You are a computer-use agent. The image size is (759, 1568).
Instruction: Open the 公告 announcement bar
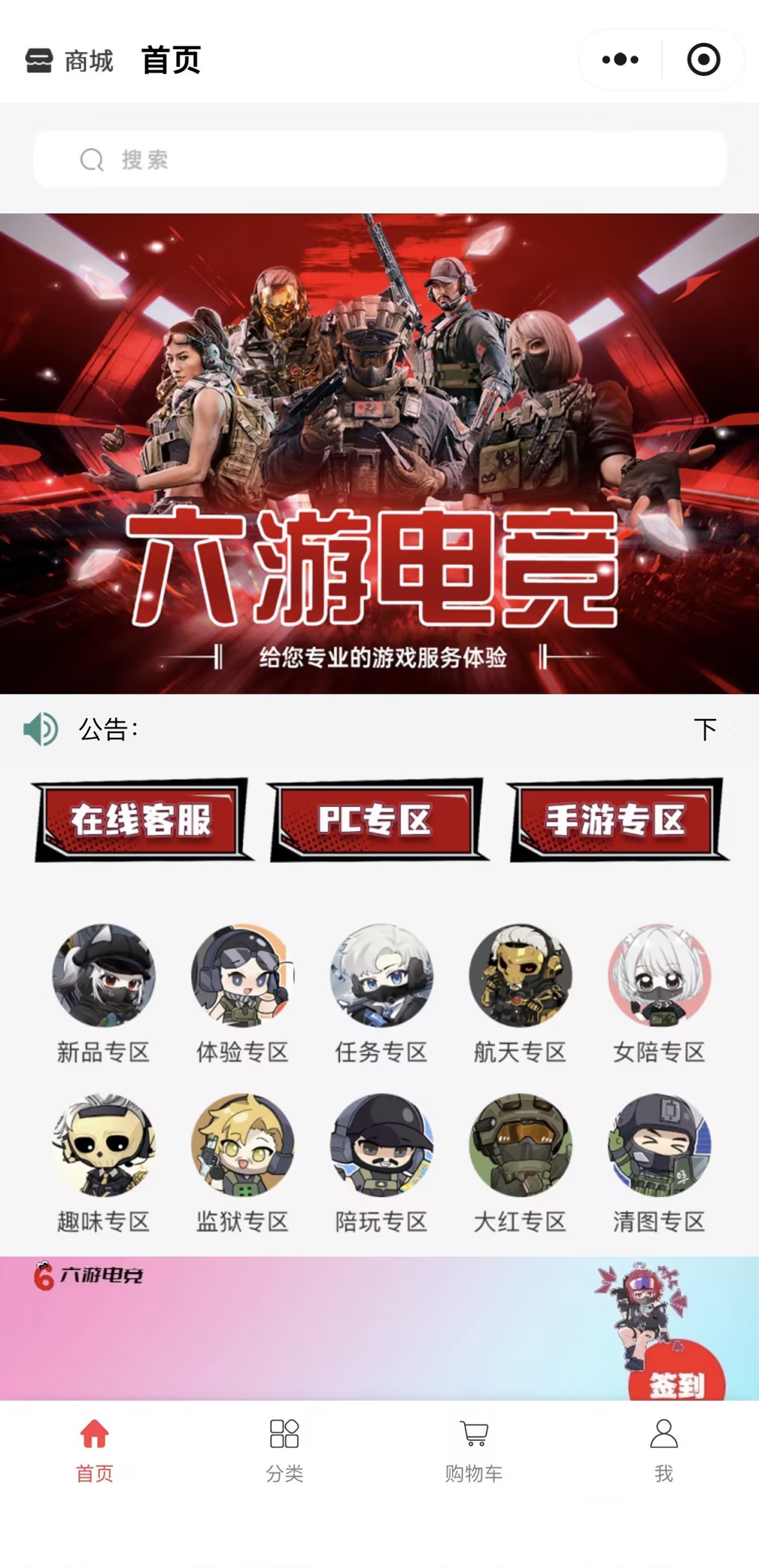379,729
